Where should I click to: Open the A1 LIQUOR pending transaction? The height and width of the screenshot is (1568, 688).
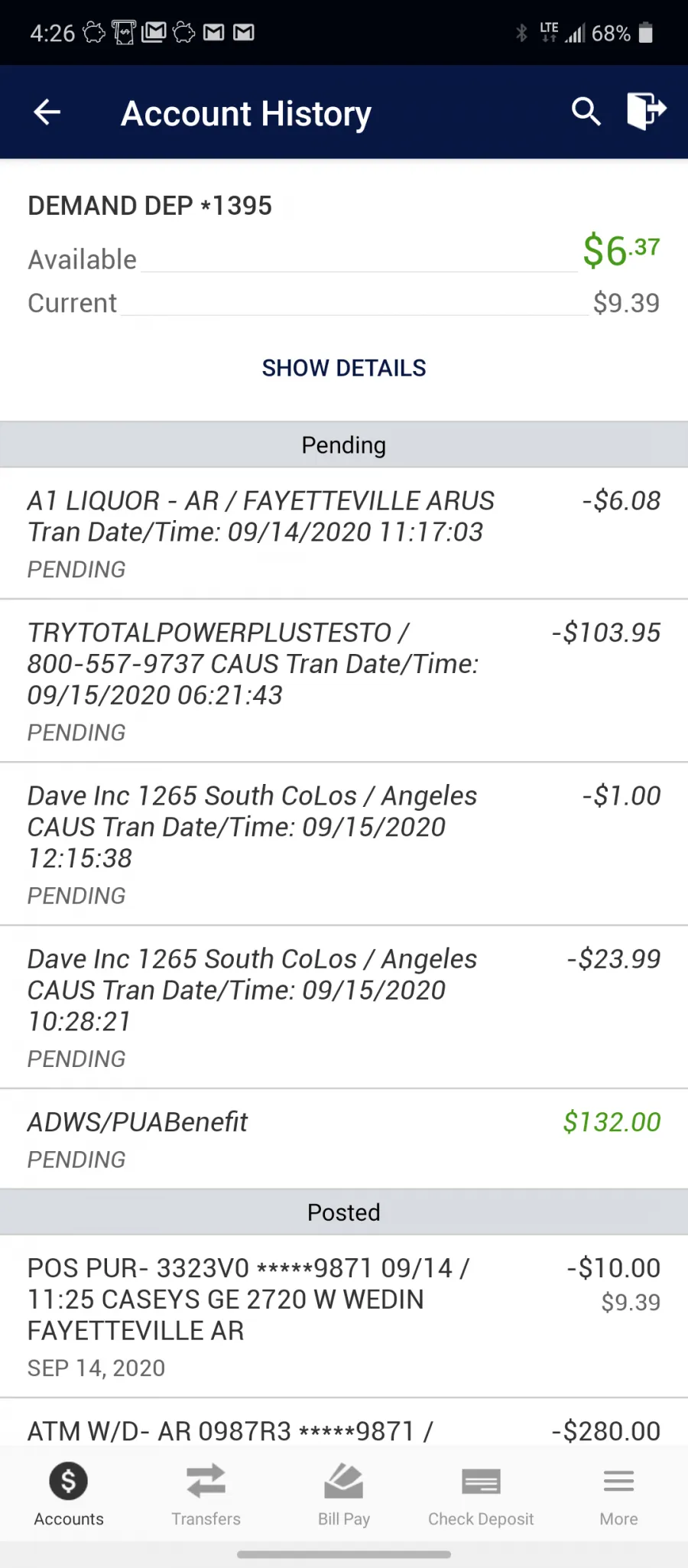[344, 534]
